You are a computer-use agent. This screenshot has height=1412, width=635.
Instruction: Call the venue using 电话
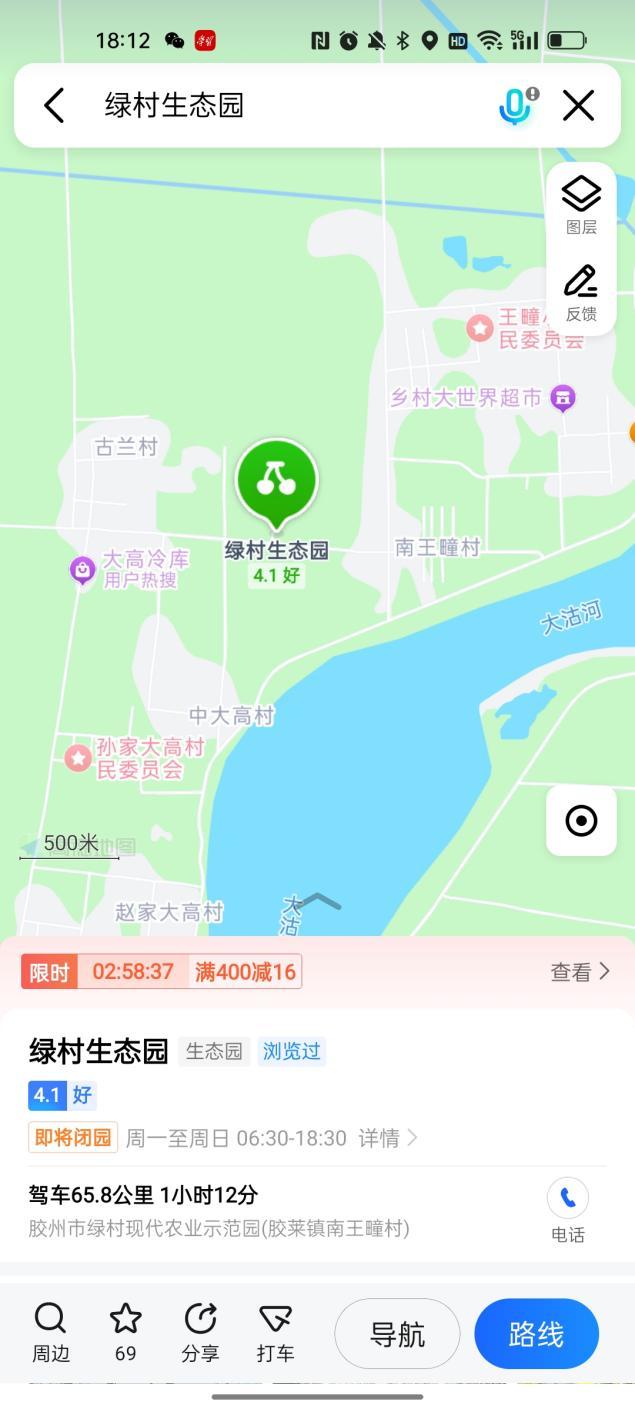pyautogui.click(x=568, y=1208)
